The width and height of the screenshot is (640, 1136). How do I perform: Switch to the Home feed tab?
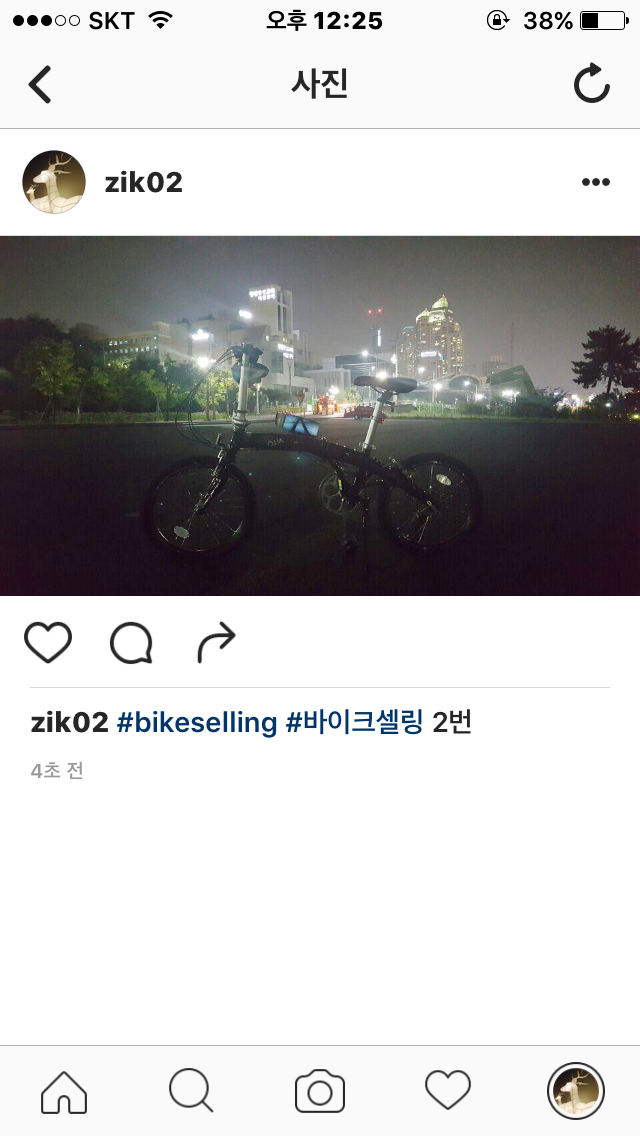64,1091
